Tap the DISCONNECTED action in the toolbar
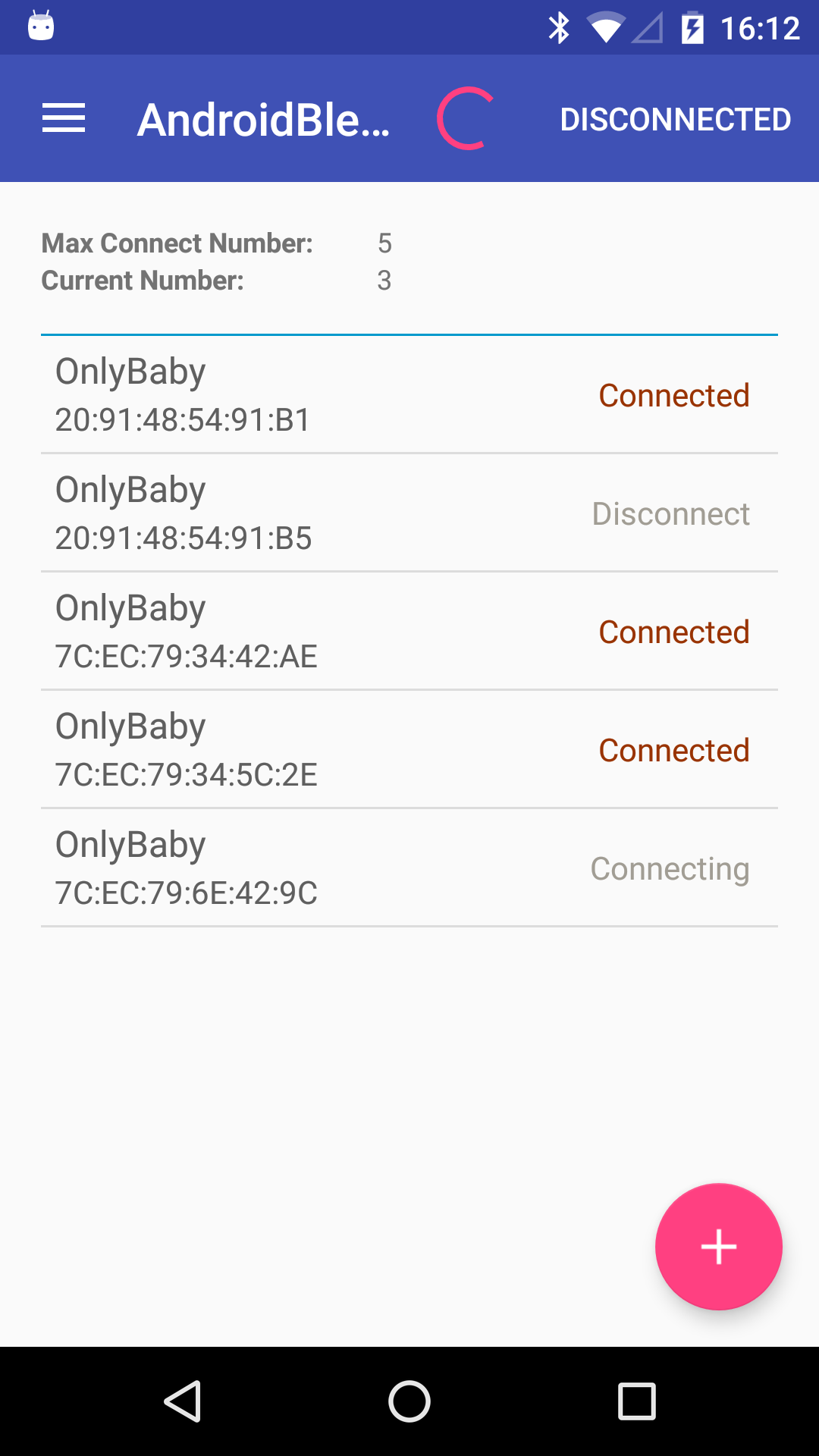Screen dimensions: 819x1456 pyautogui.click(x=675, y=119)
